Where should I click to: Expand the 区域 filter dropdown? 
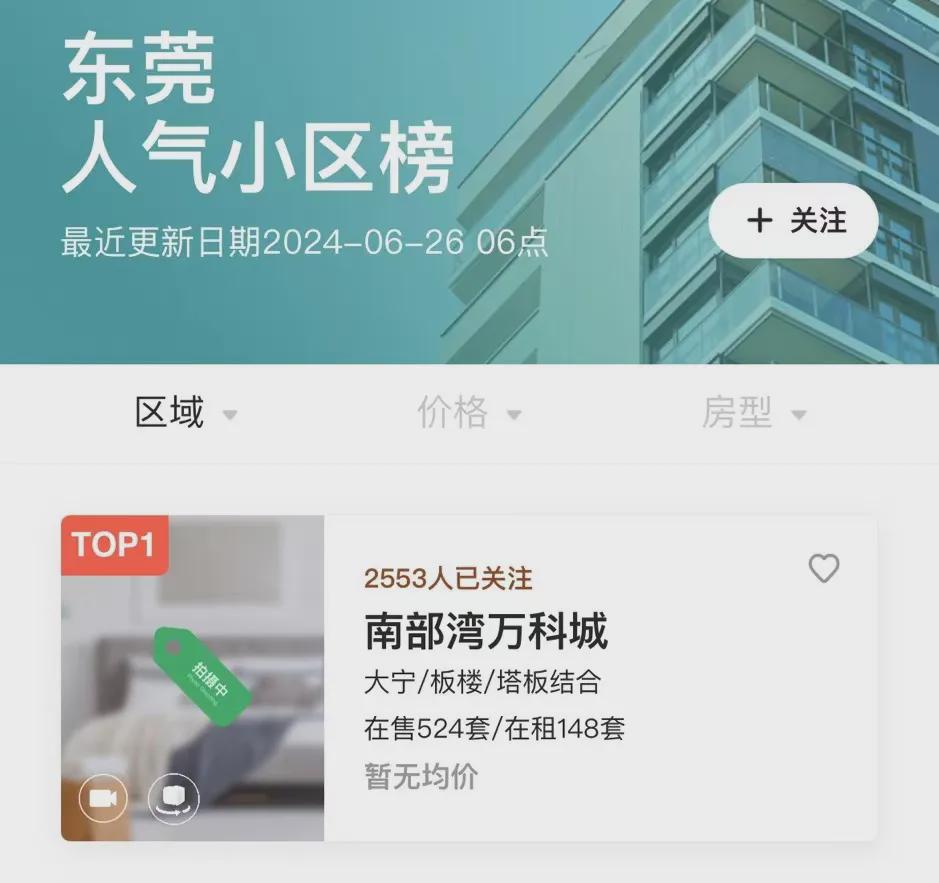pyautogui.click(x=186, y=413)
